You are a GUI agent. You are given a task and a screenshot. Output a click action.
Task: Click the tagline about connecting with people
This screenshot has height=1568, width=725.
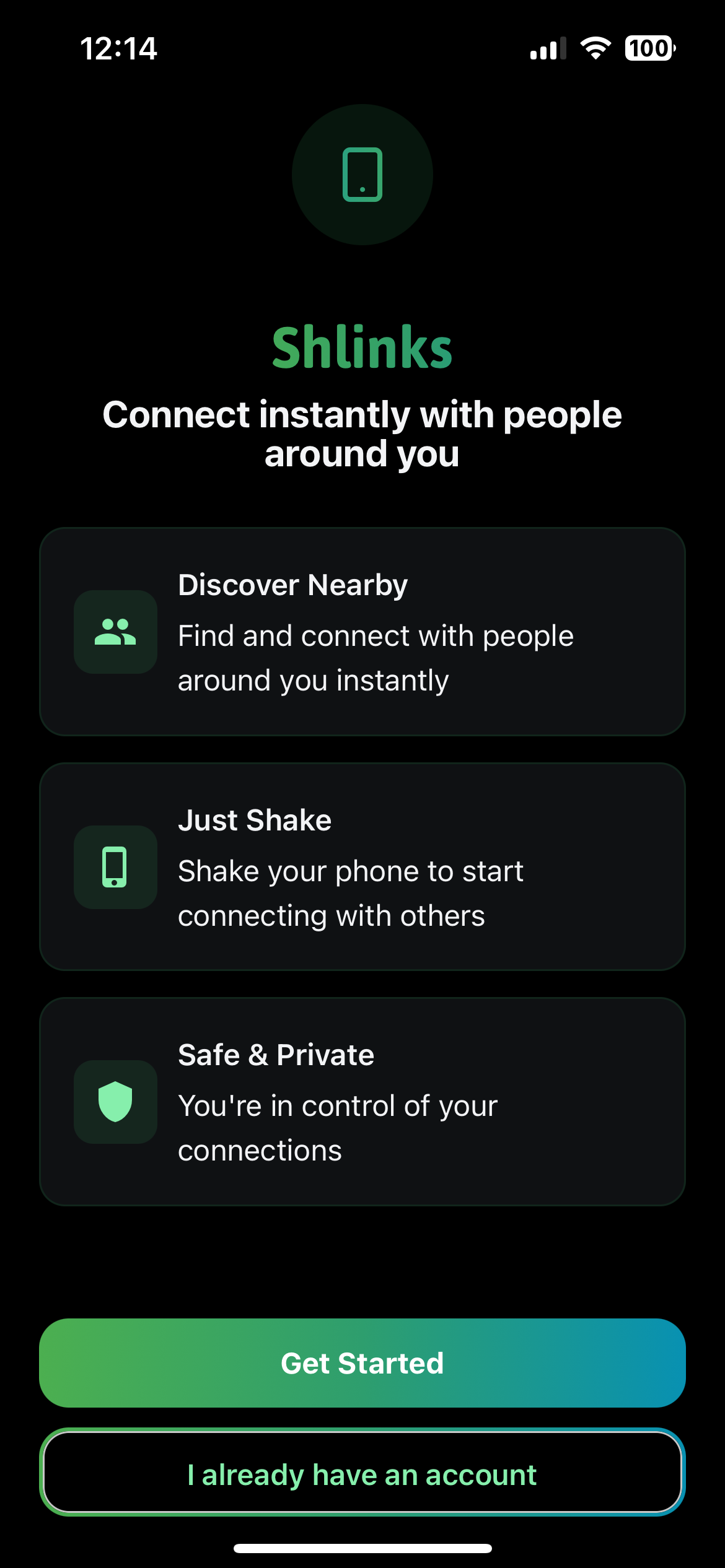pyautogui.click(x=362, y=433)
